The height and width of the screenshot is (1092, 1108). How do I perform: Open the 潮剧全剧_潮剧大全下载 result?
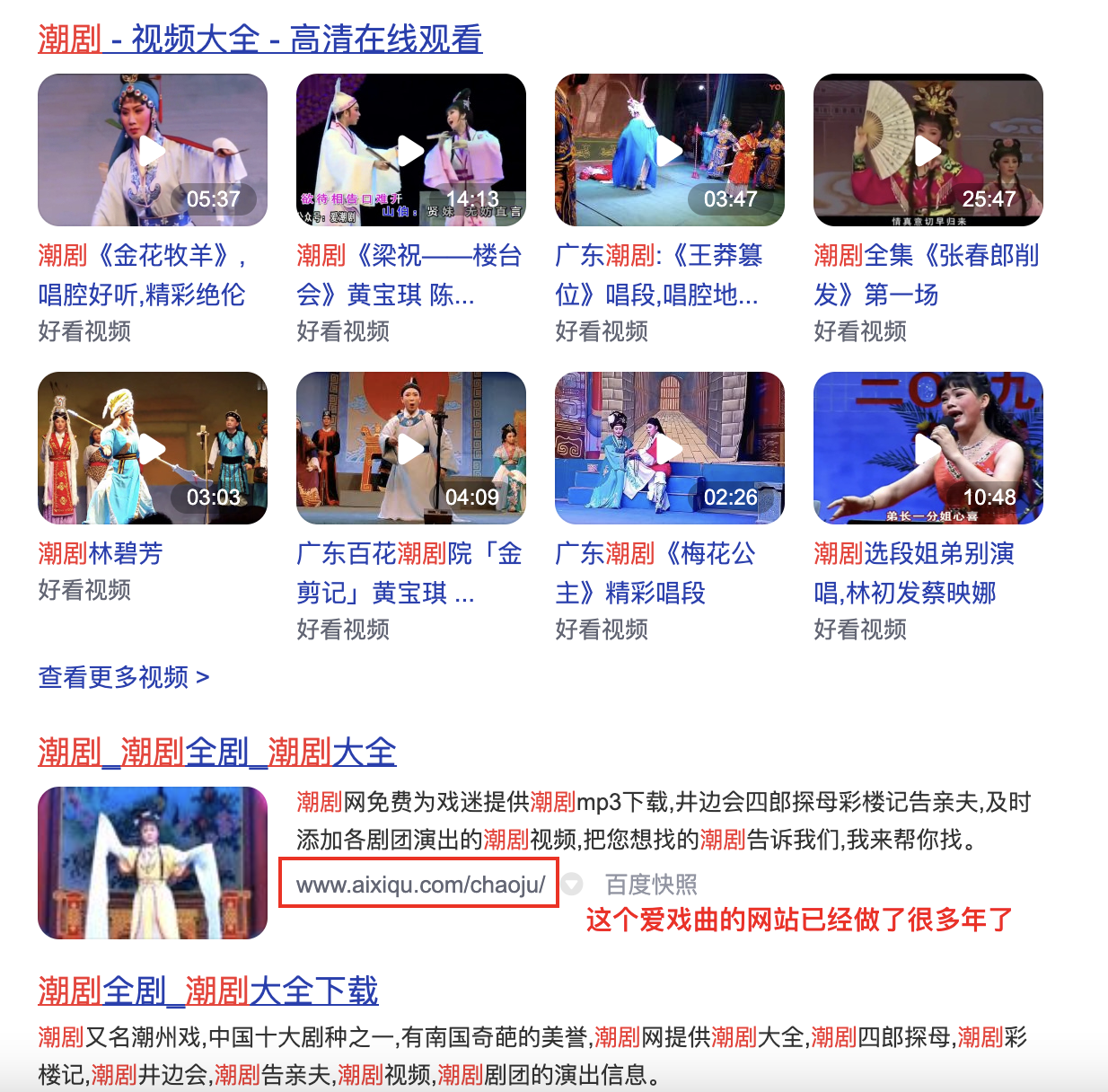point(208,991)
